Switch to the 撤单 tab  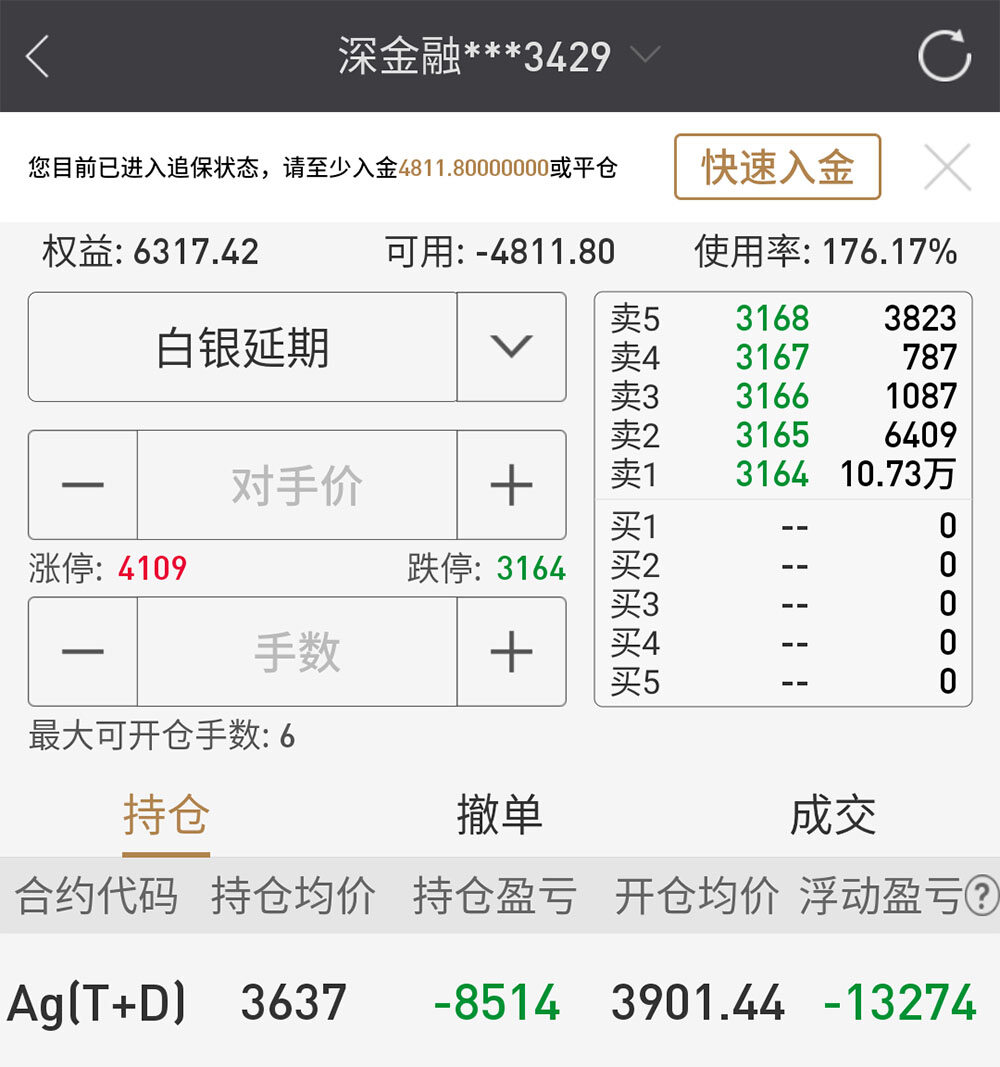pos(499,815)
